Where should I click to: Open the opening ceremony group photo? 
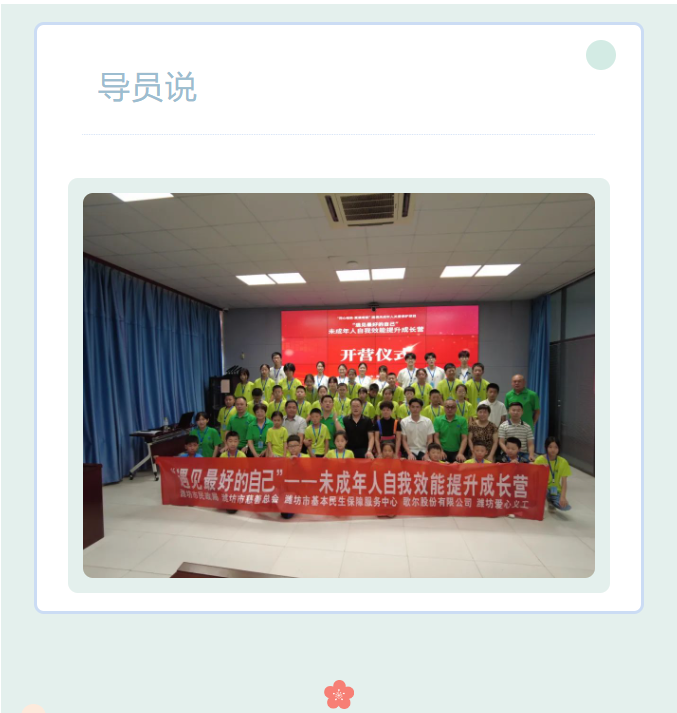pyautogui.click(x=338, y=385)
